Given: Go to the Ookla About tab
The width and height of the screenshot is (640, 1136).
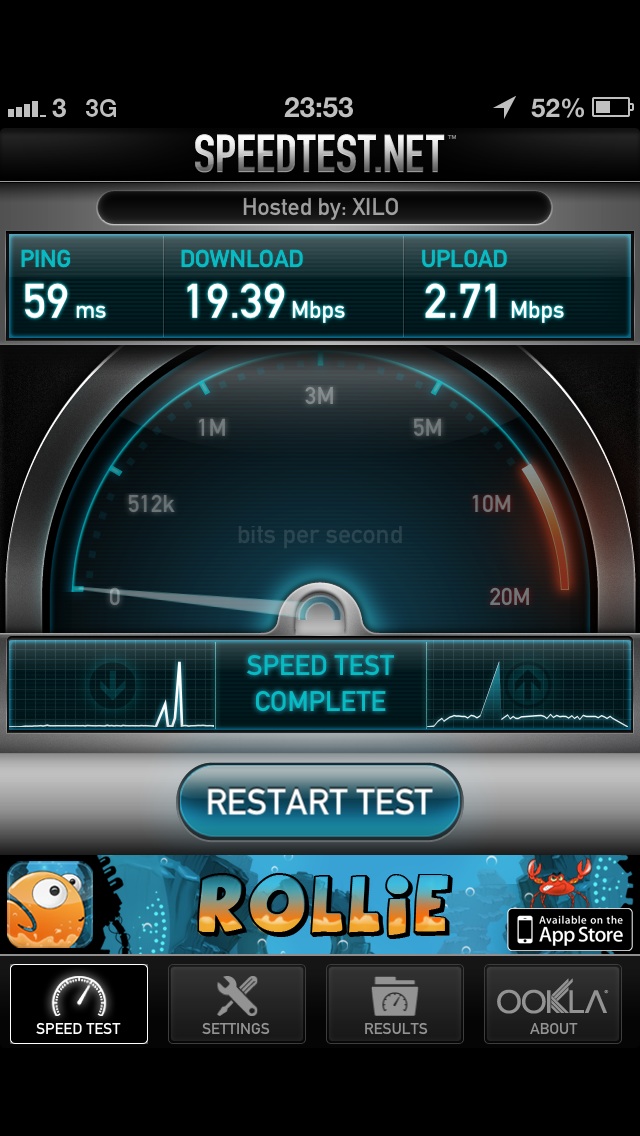Looking at the screenshot, I should 553,1003.
